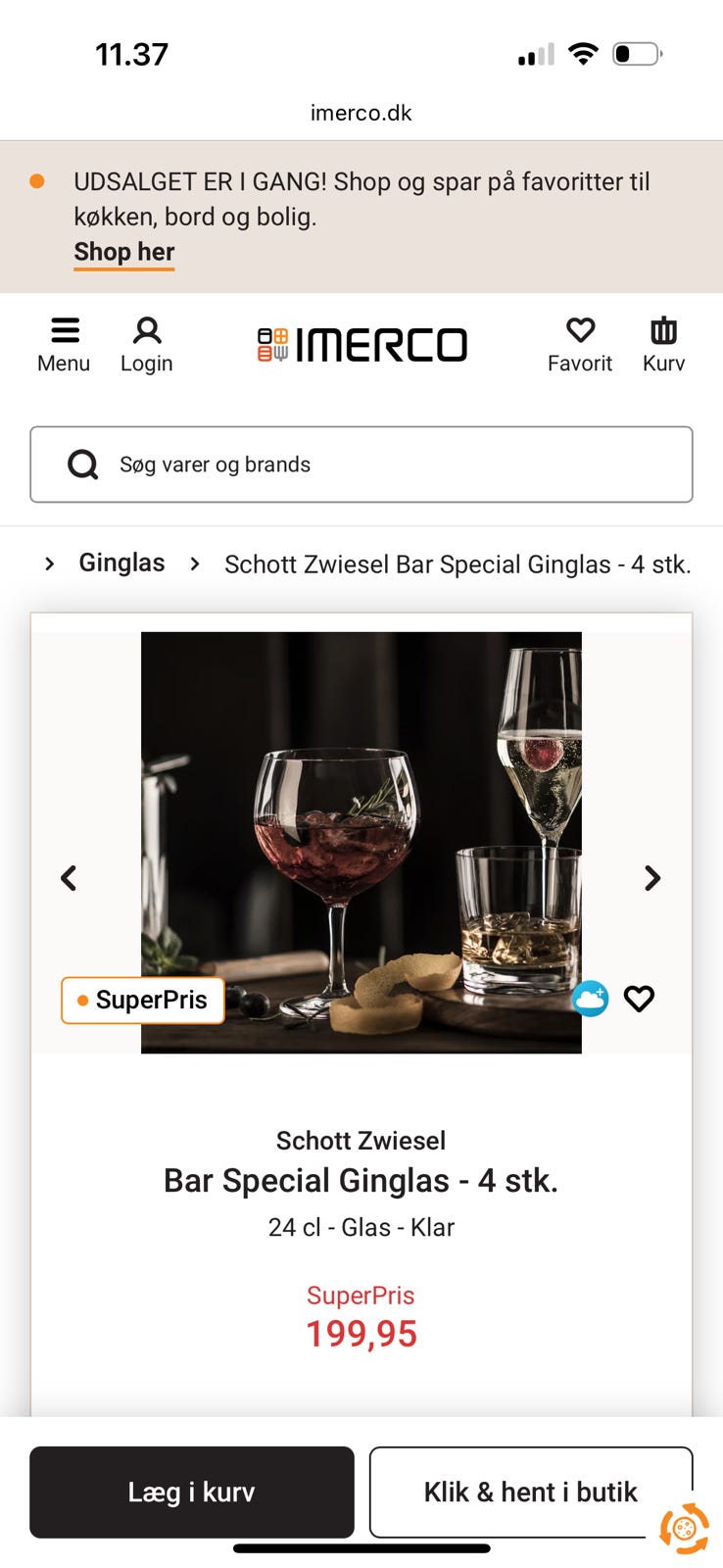
Task: Click the Shop her link
Action: tap(123, 252)
